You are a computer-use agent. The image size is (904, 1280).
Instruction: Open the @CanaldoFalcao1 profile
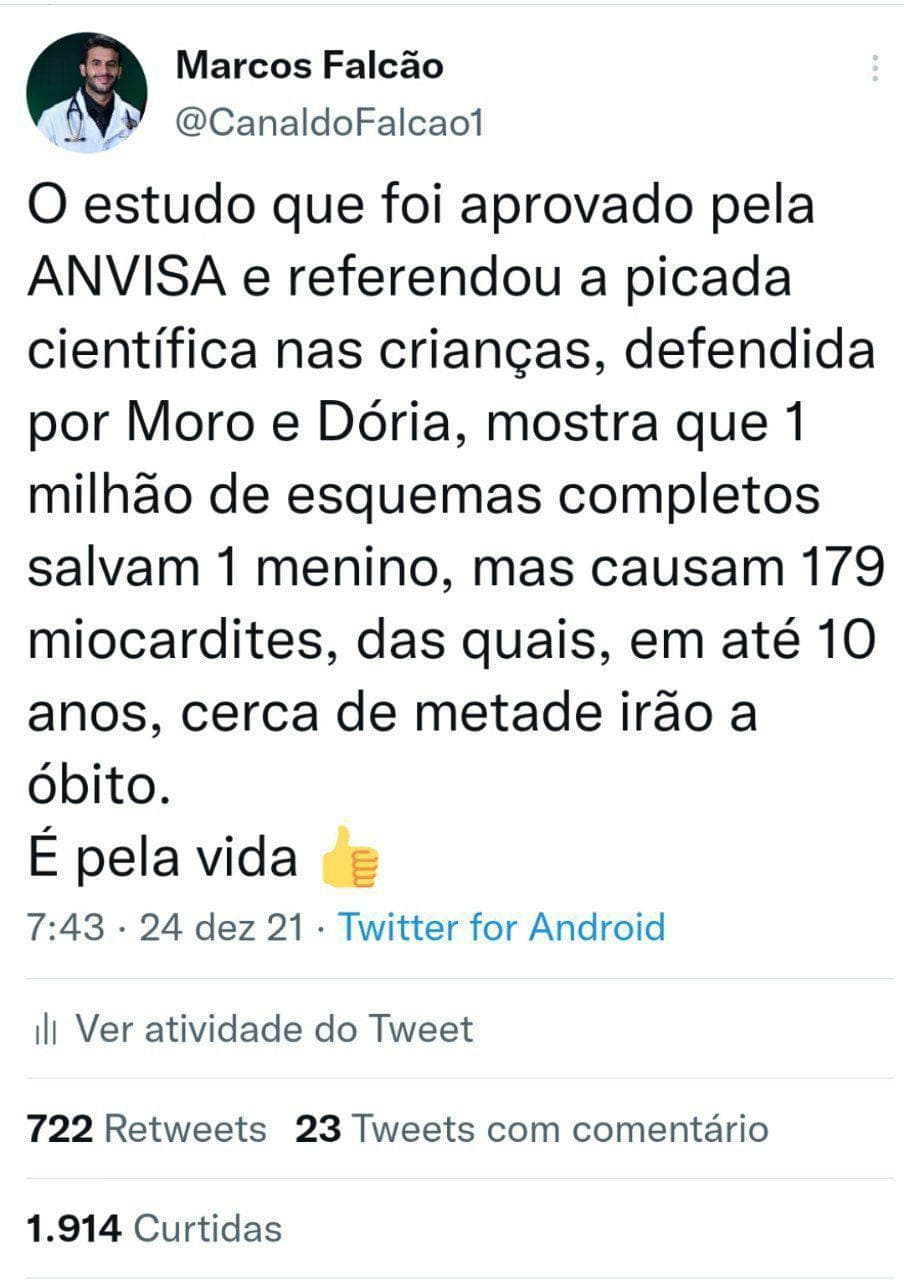tap(330, 122)
